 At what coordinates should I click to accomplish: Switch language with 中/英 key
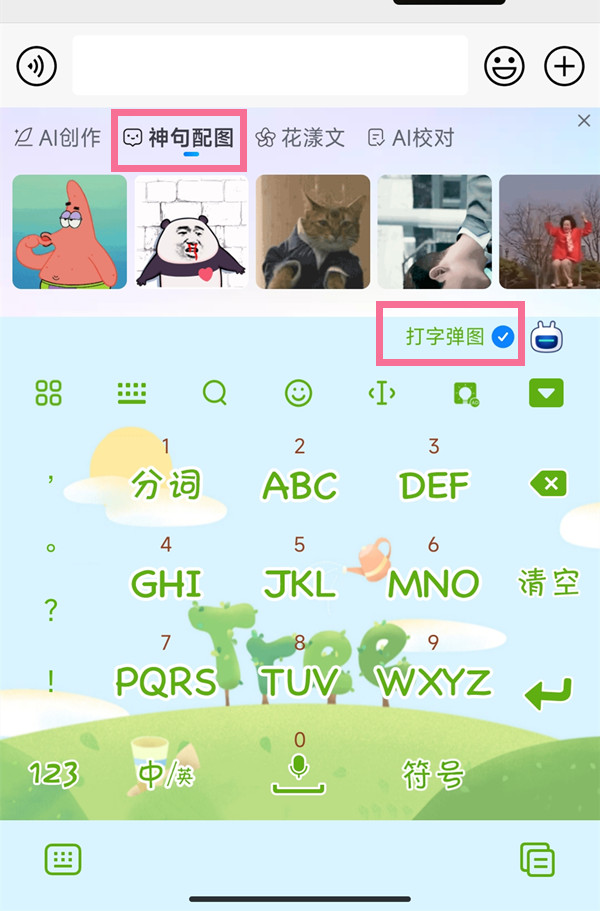pos(165,774)
